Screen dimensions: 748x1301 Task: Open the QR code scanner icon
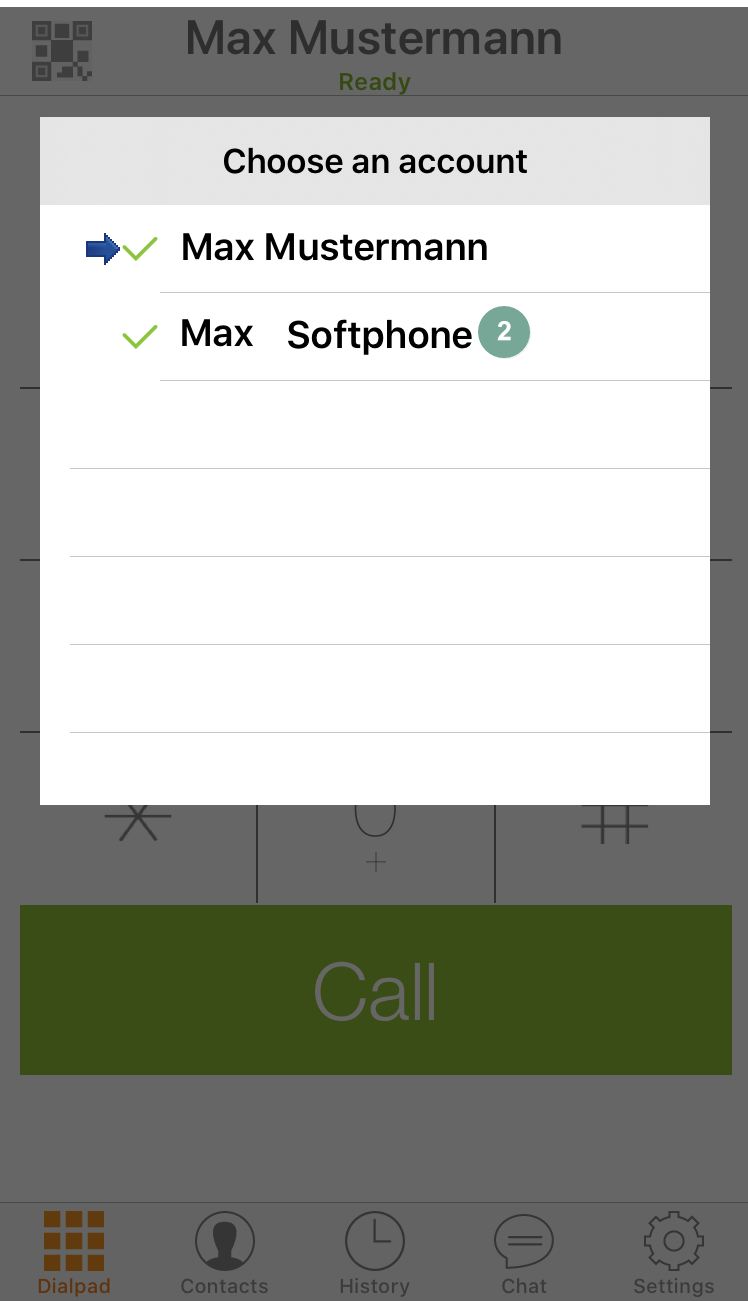pos(62,51)
